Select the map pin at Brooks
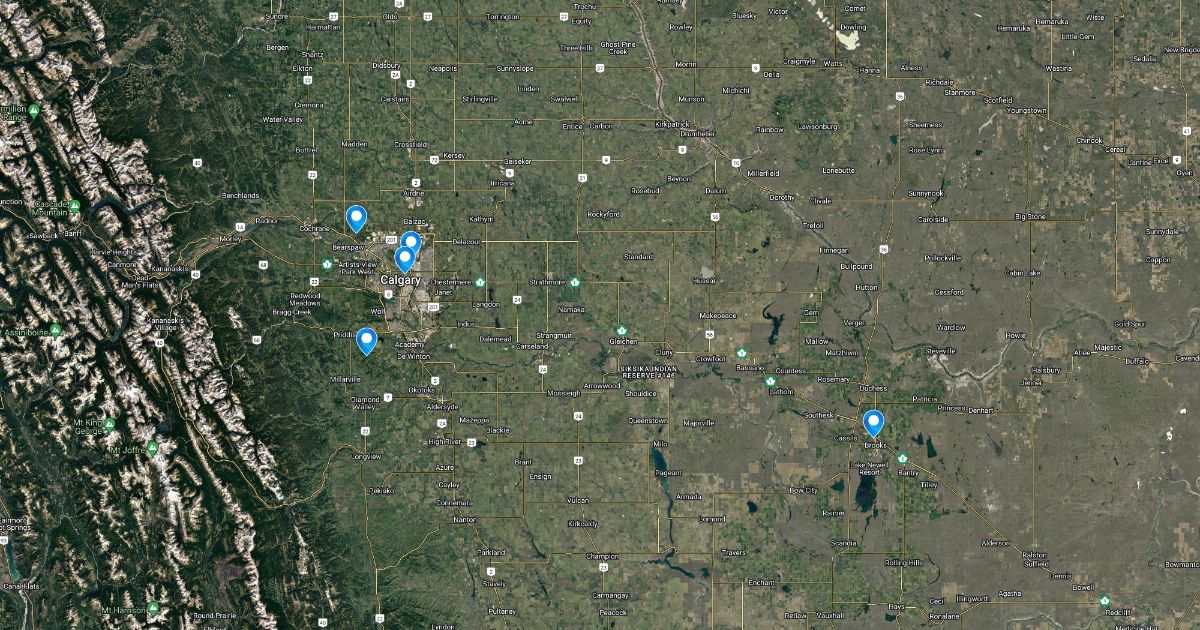The height and width of the screenshot is (630, 1200). tap(873, 423)
